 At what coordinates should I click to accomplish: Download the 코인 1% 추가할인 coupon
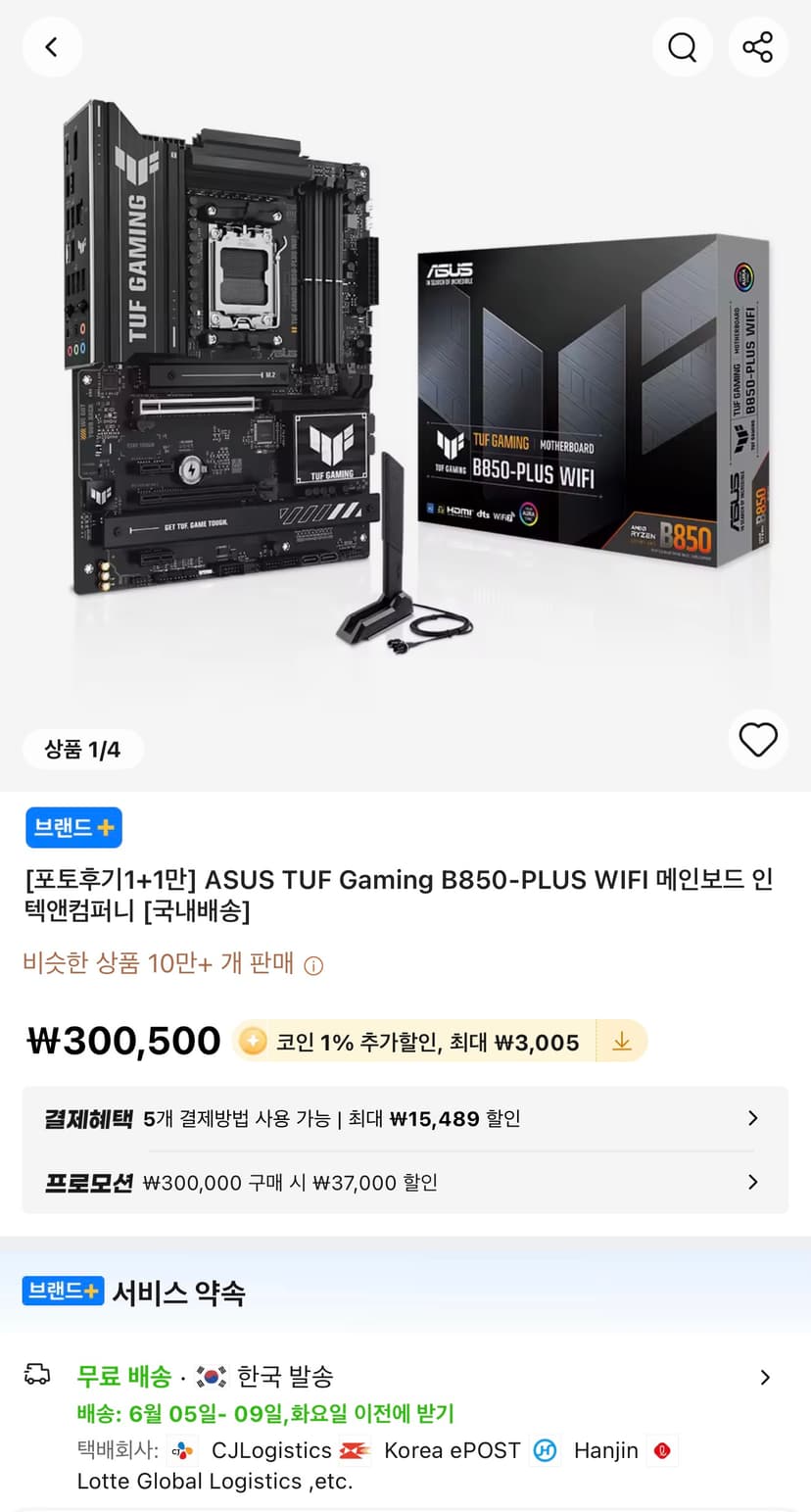[622, 1042]
